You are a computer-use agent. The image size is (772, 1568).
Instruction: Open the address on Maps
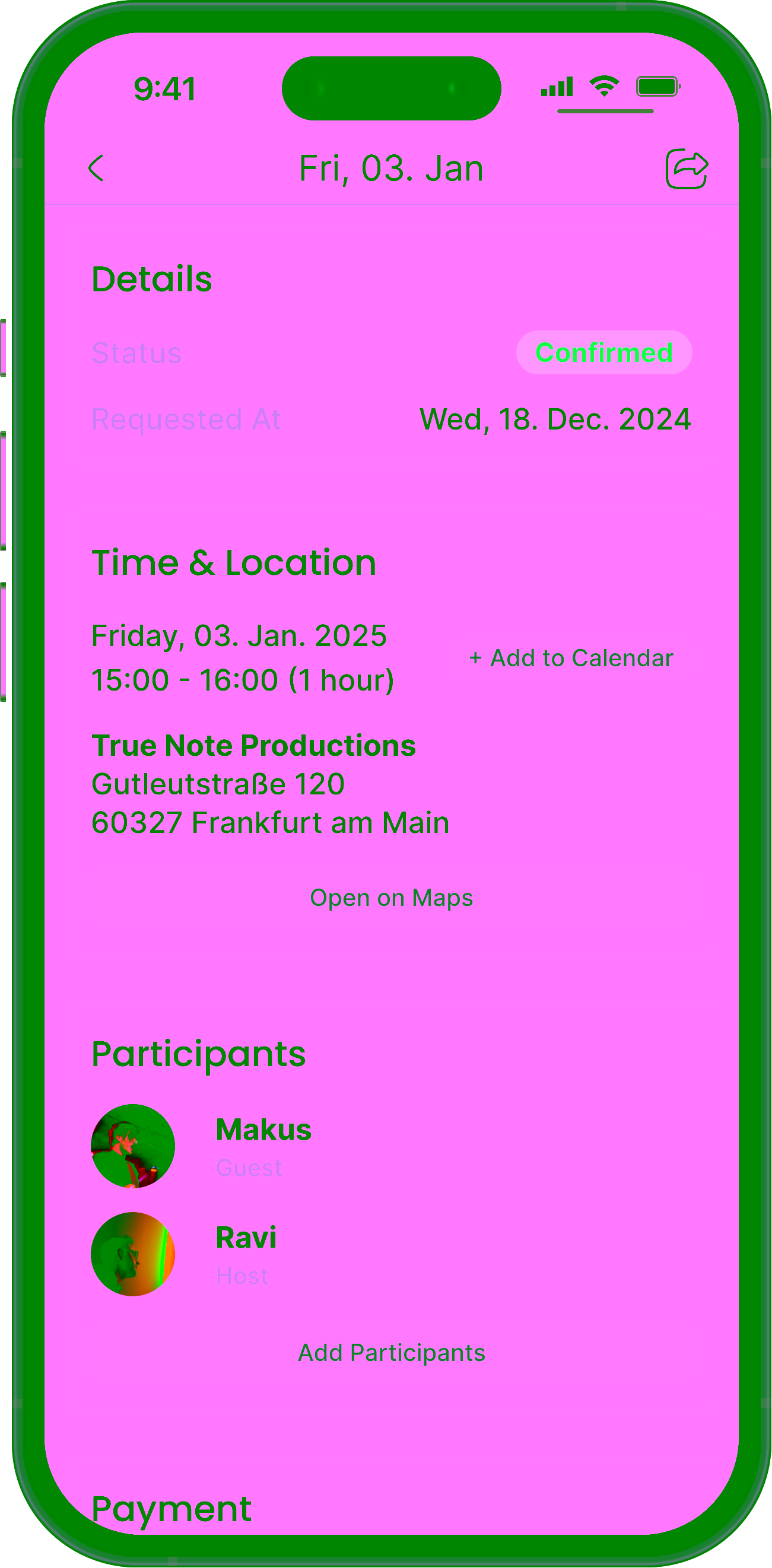(391, 896)
